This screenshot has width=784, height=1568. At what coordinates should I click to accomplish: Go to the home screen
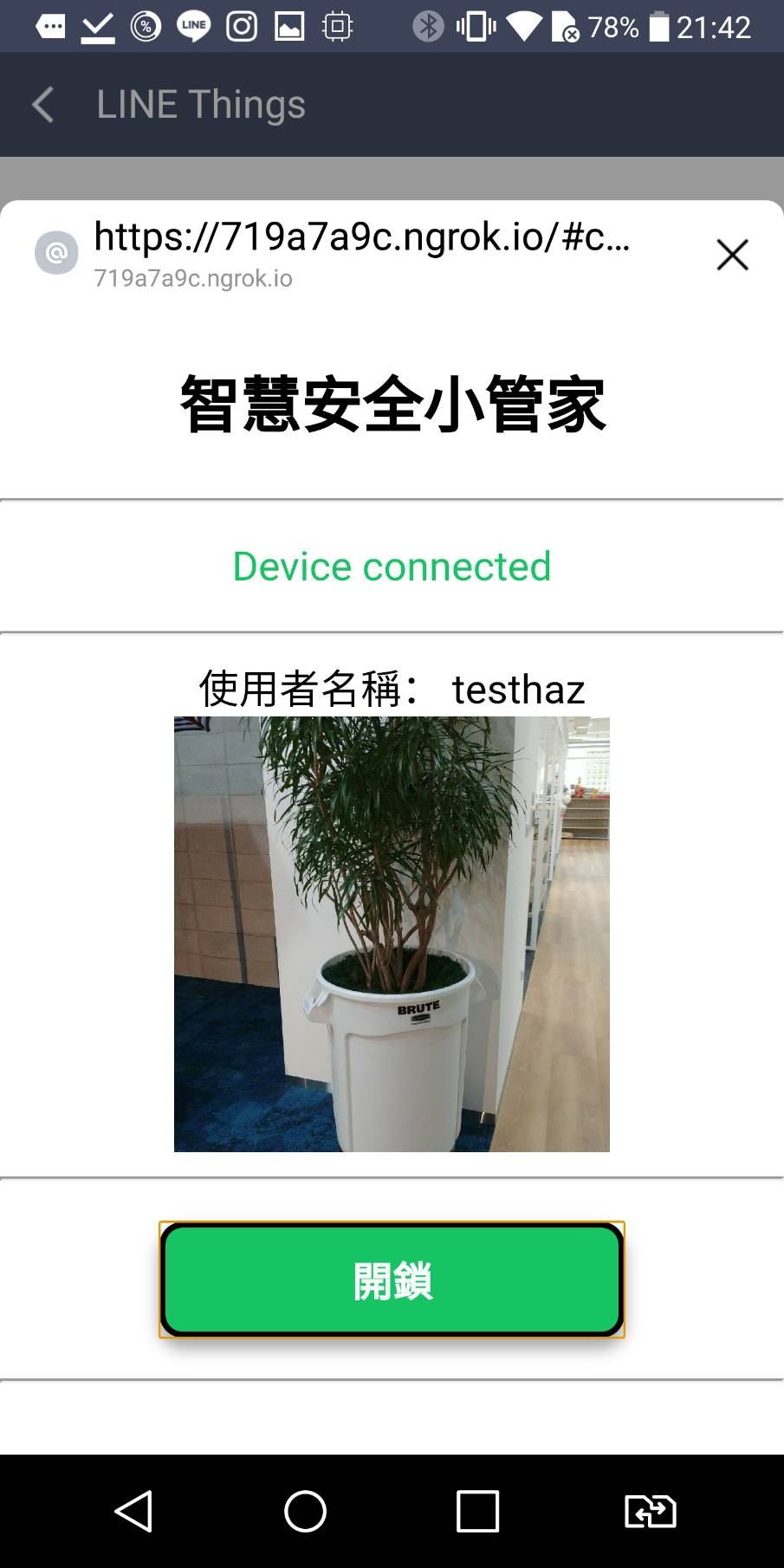(x=305, y=1512)
